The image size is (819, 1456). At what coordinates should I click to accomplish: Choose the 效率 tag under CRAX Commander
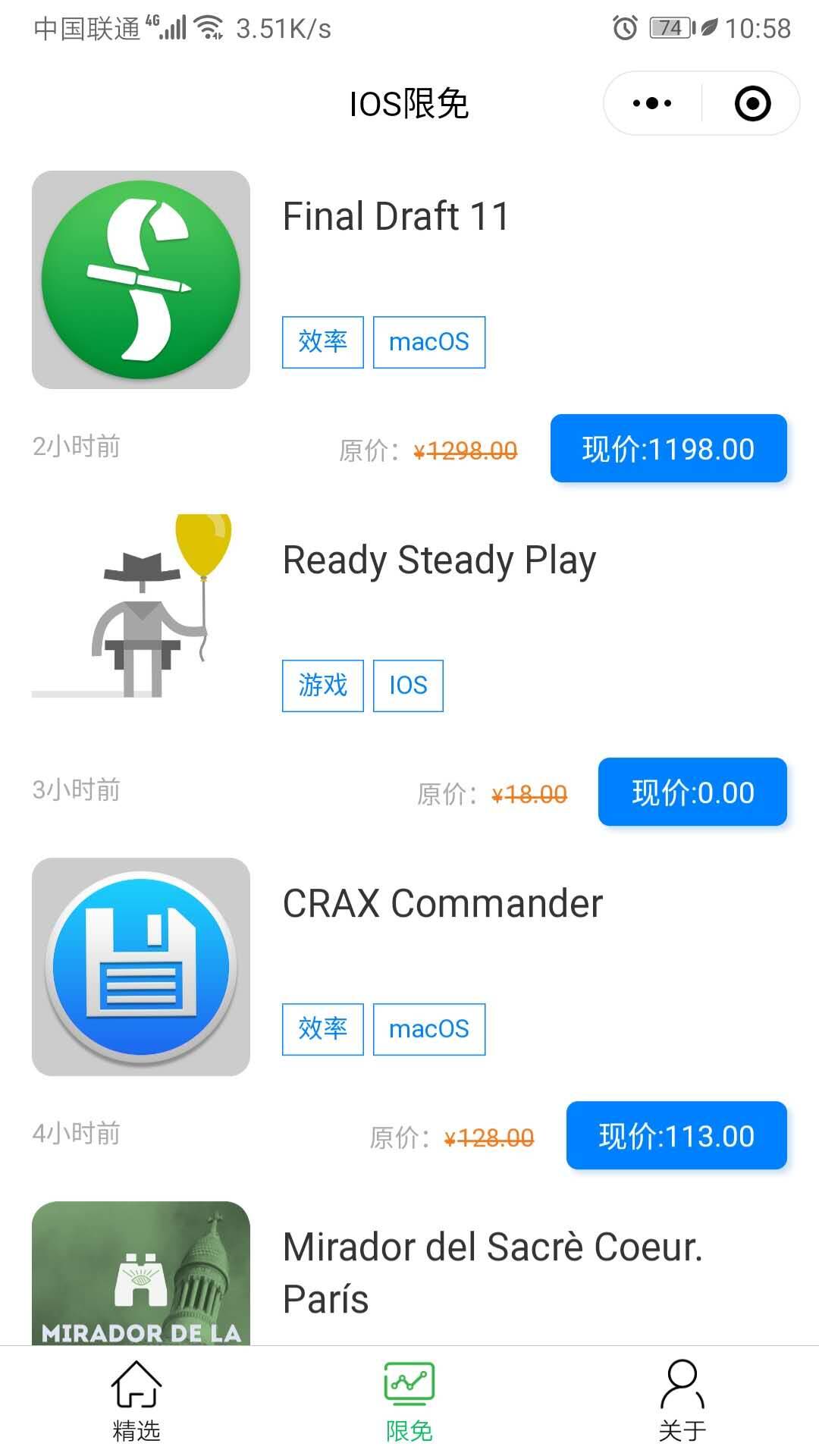(x=323, y=1029)
